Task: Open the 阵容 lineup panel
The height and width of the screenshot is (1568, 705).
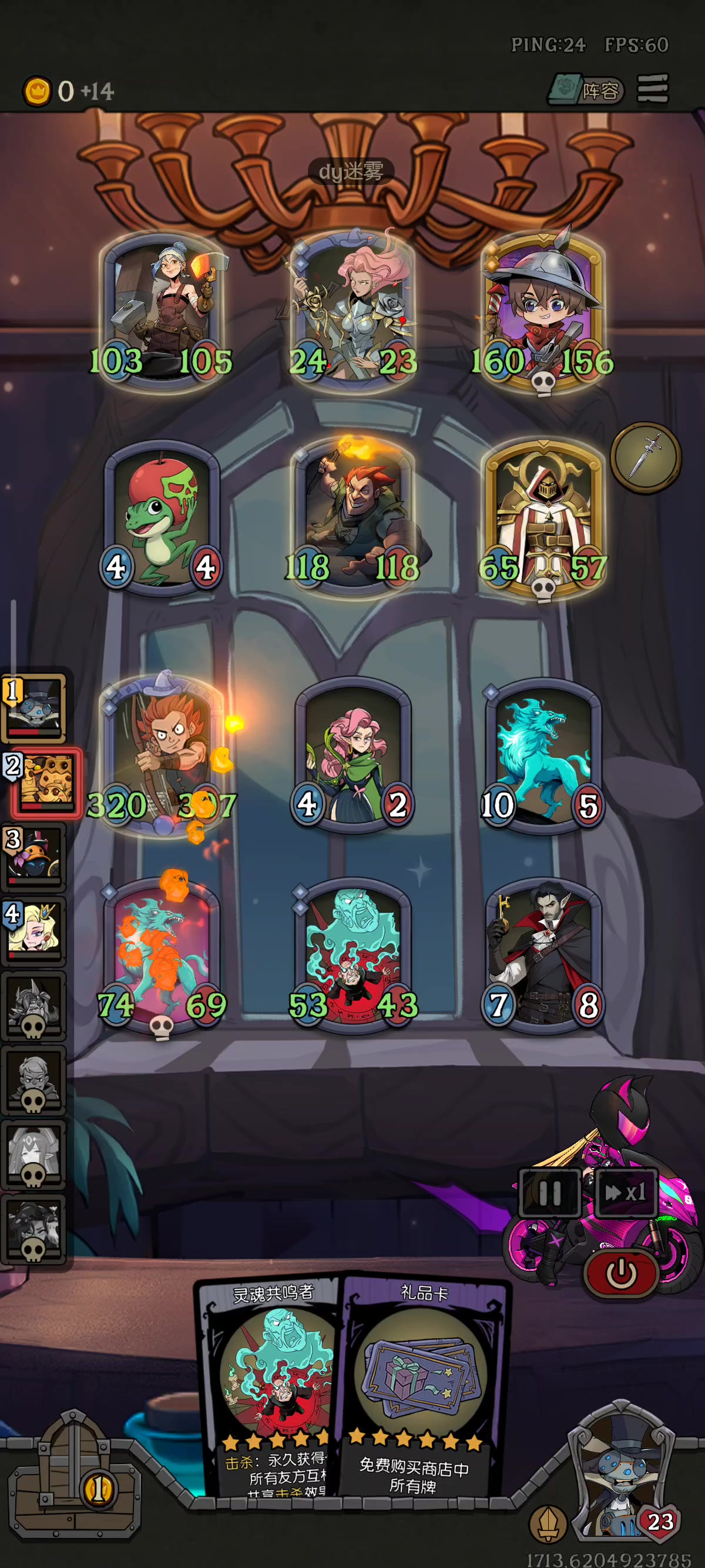Action: [587, 90]
